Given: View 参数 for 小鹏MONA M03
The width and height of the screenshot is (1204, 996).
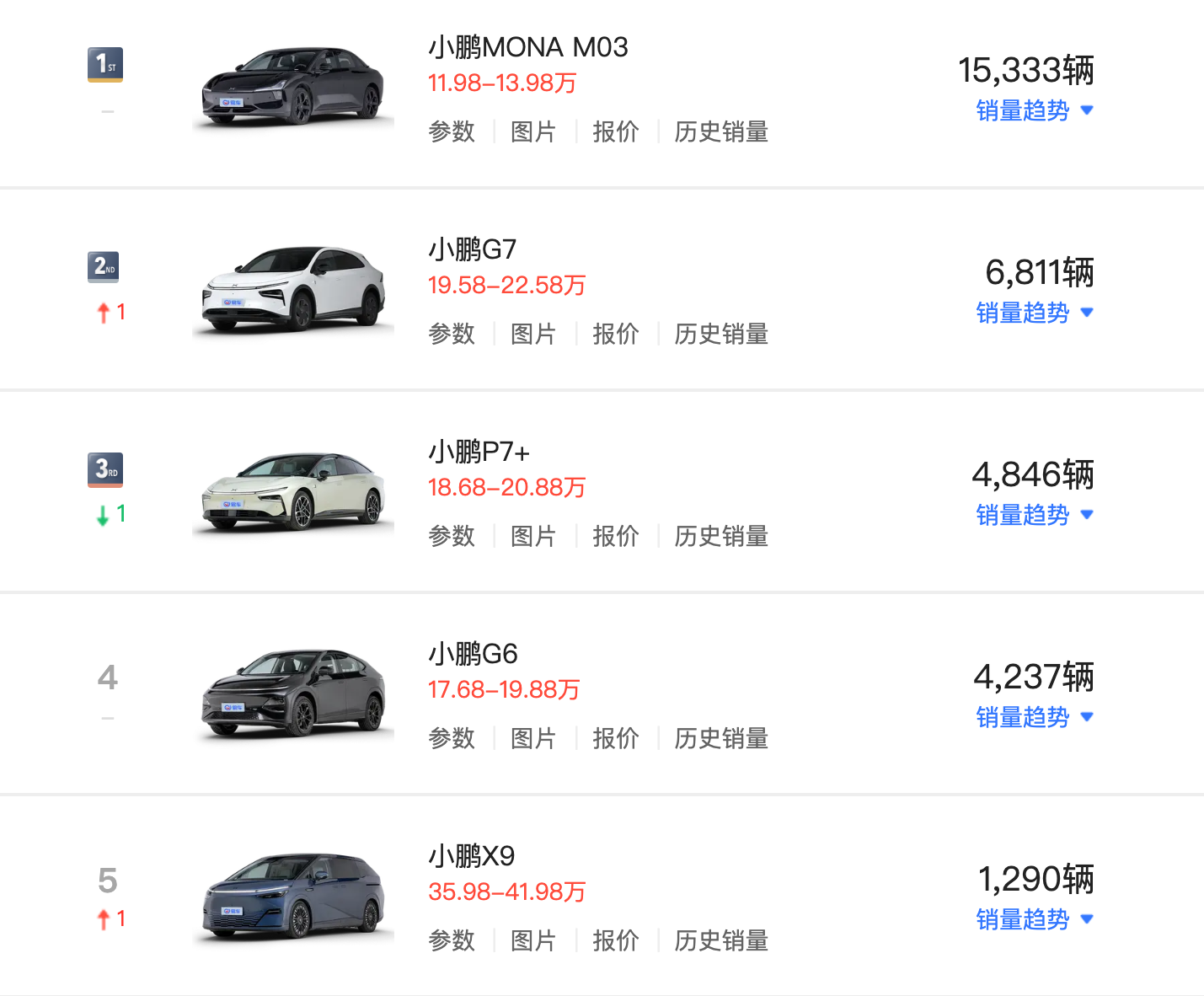Looking at the screenshot, I should (x=452, y=131).
